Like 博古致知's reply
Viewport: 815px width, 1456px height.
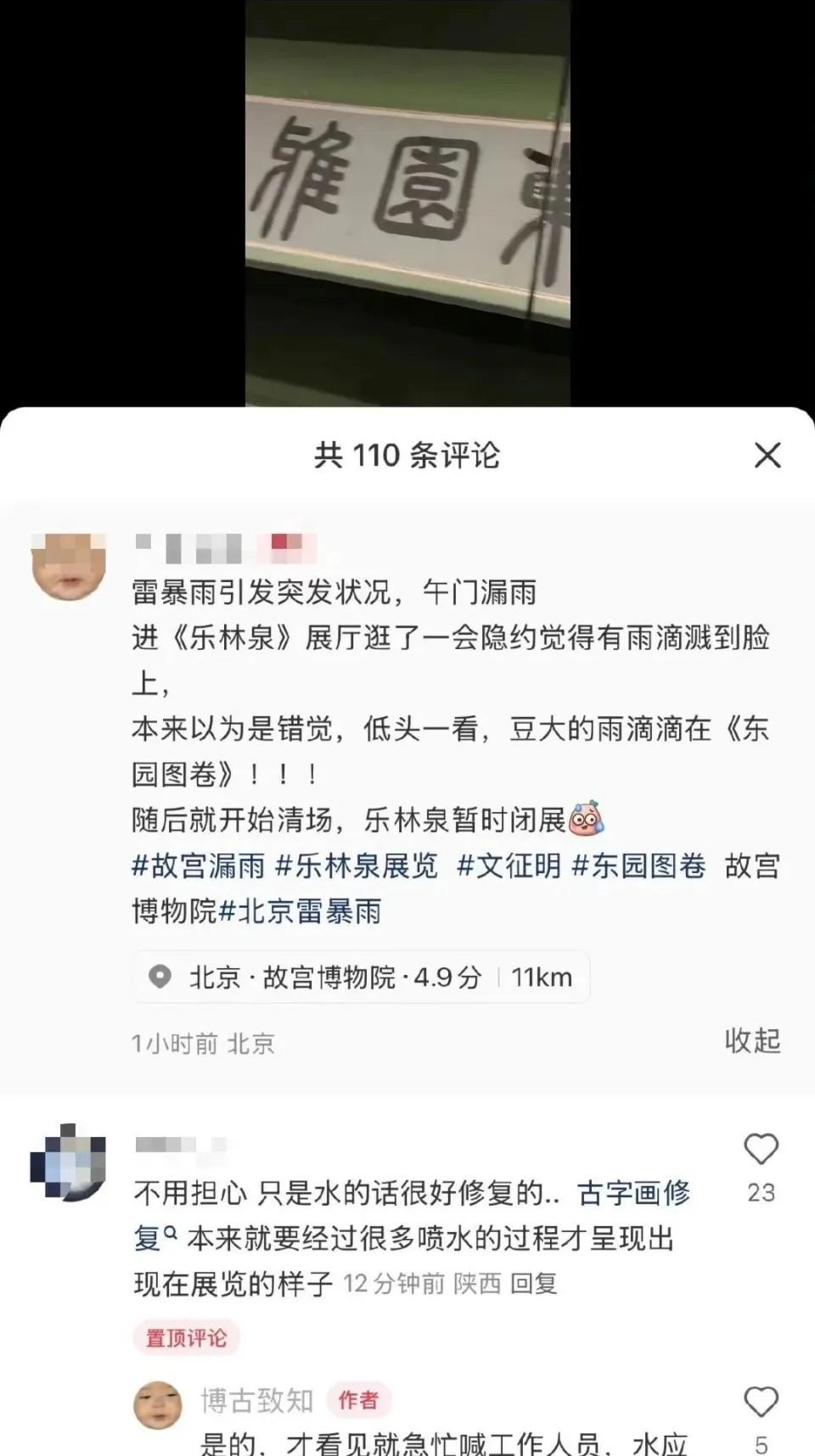coord(761,1403)
